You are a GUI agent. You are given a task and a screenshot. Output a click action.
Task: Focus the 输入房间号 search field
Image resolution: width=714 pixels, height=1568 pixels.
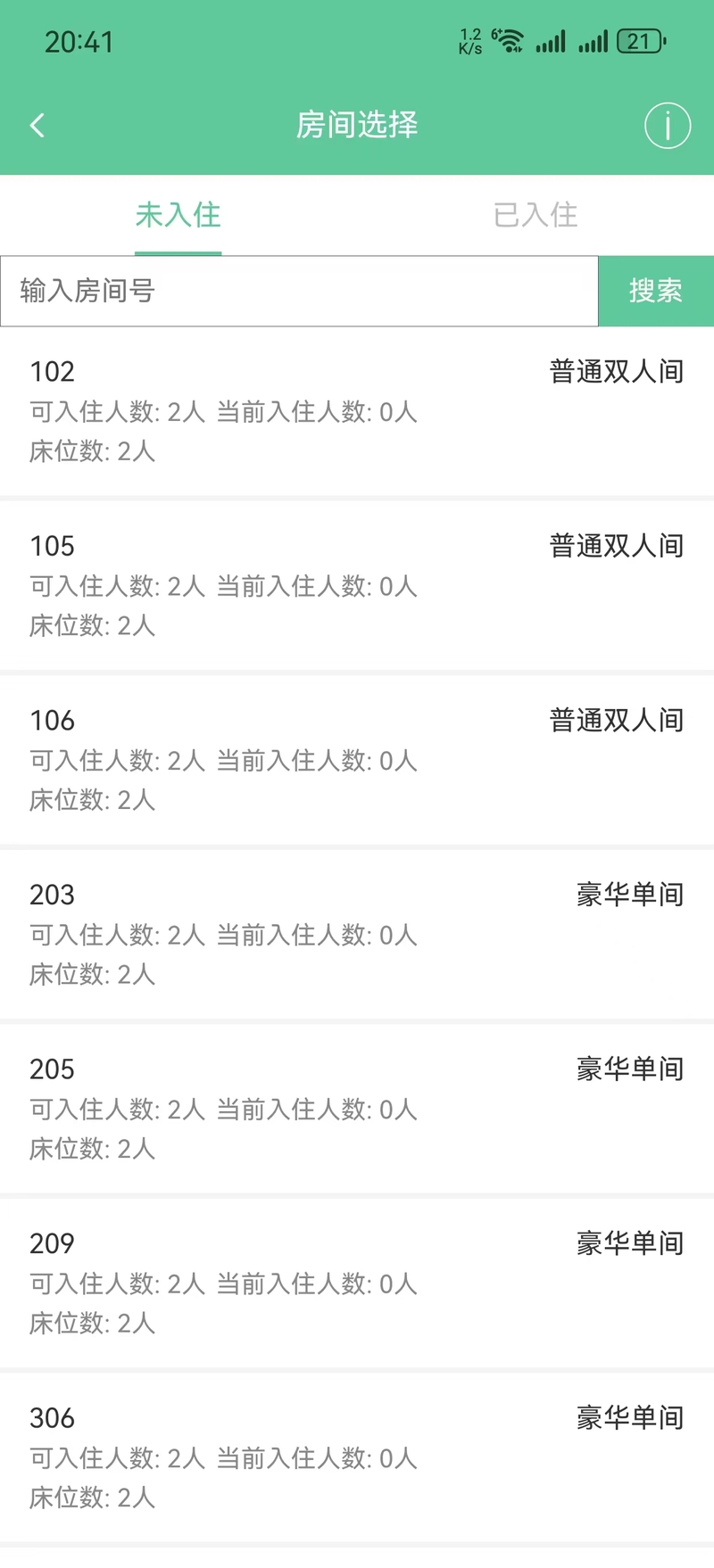pyautogui.click(x=299, y=291)
